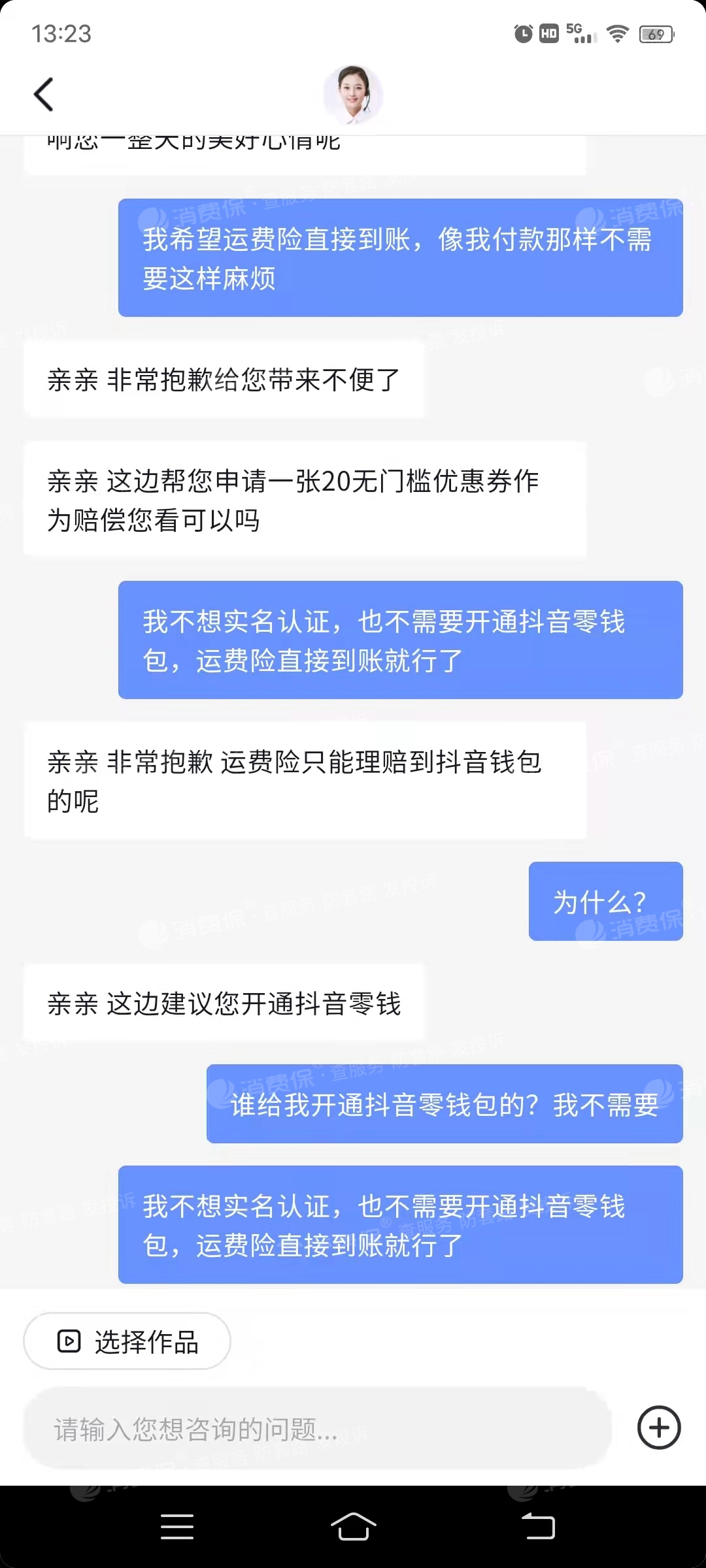The height and width of the screenshot is (1568, 706).
Task: Open the plus attachment menu
Action: tap(659, 1428)
